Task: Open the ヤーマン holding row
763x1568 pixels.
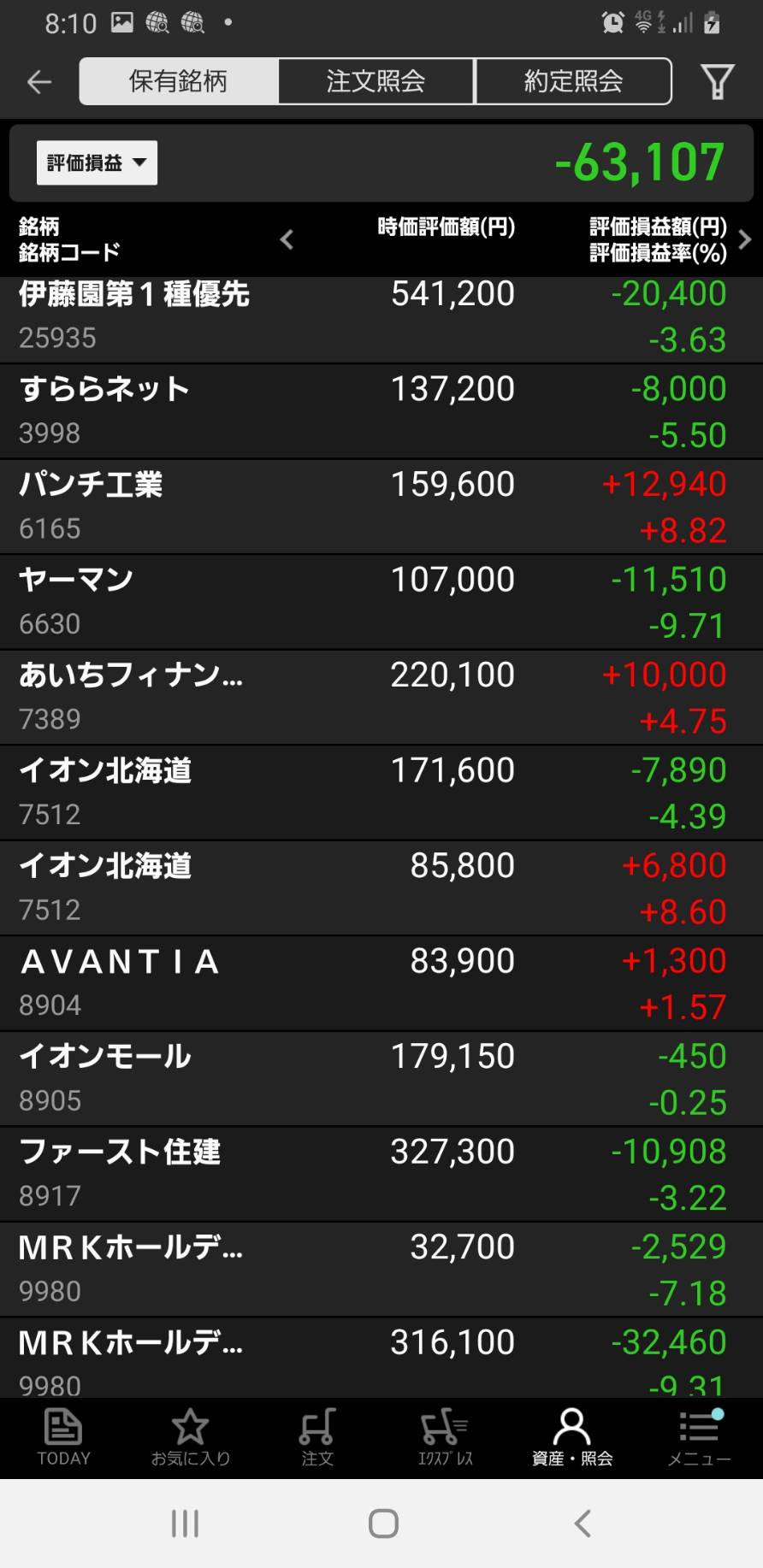Action: (381, 603)
